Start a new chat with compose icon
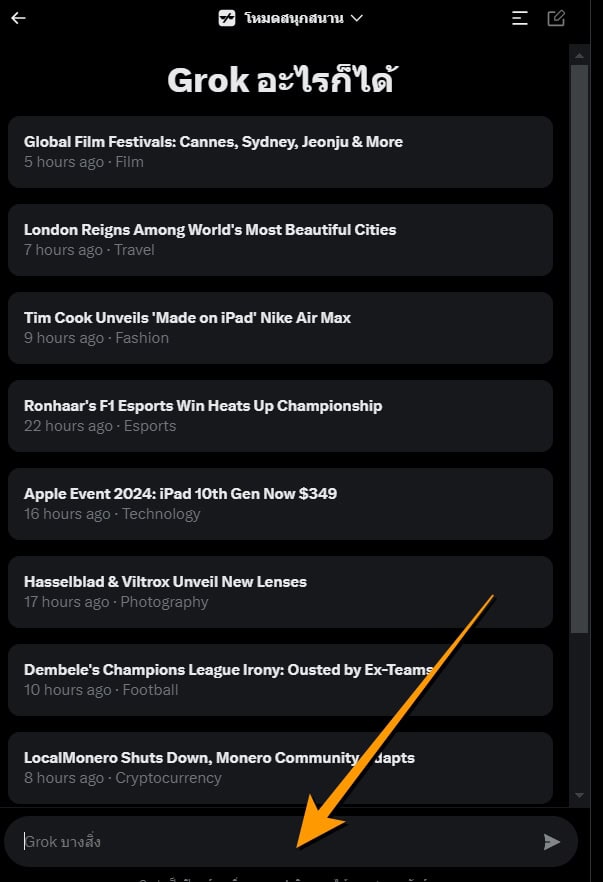Image resolution: width=603 pixels, height=882 pixels. [556, 18]
